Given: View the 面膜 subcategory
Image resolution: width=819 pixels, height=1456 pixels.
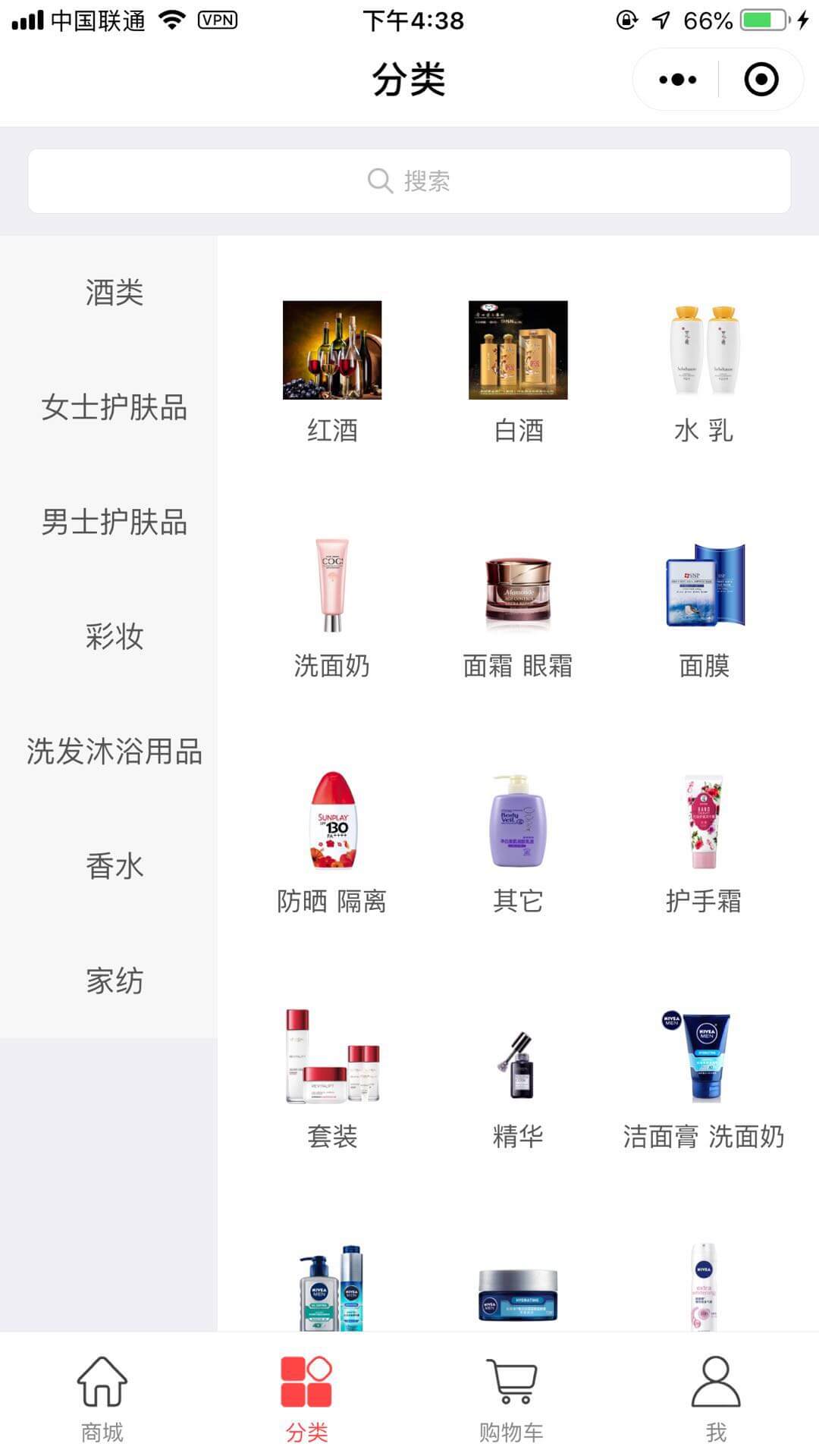Looking at the screenshot, I should 704,607.
